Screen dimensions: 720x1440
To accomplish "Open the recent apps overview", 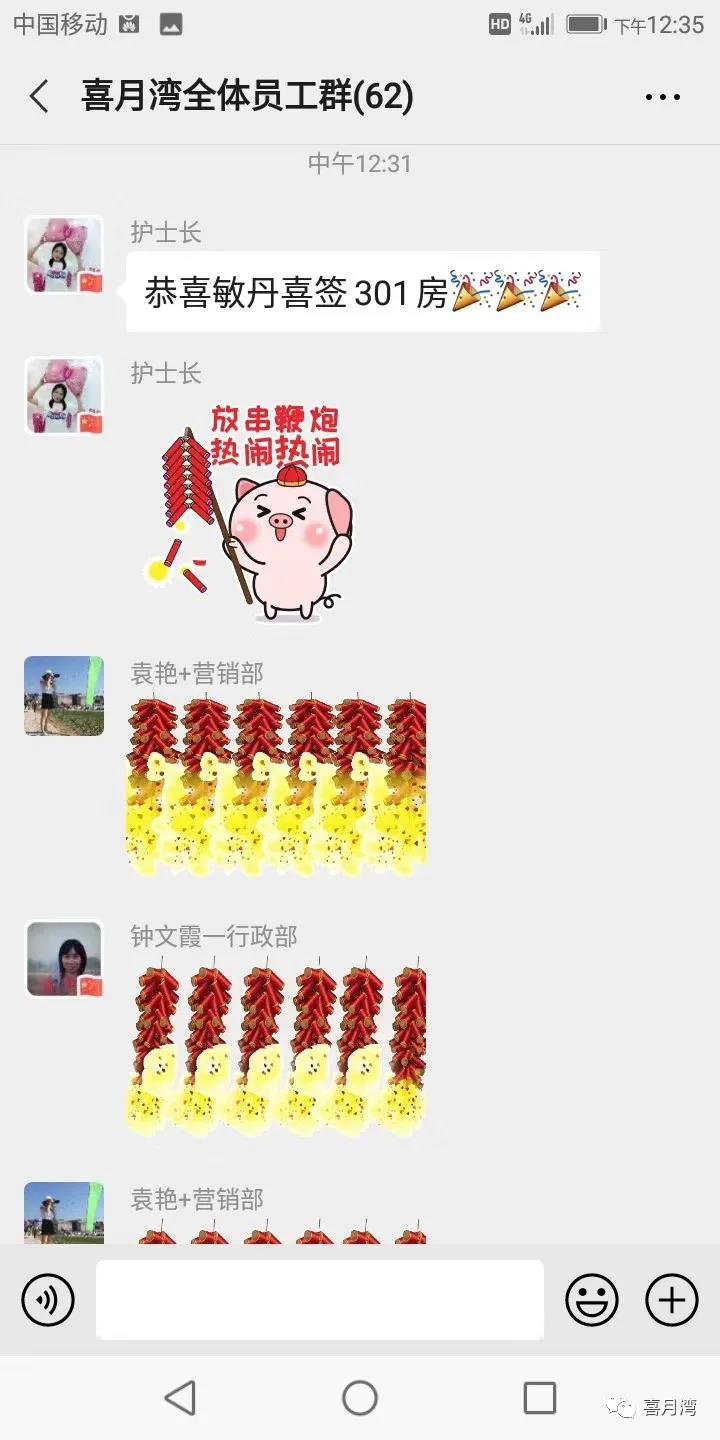I will click(x=540, y=1397).
